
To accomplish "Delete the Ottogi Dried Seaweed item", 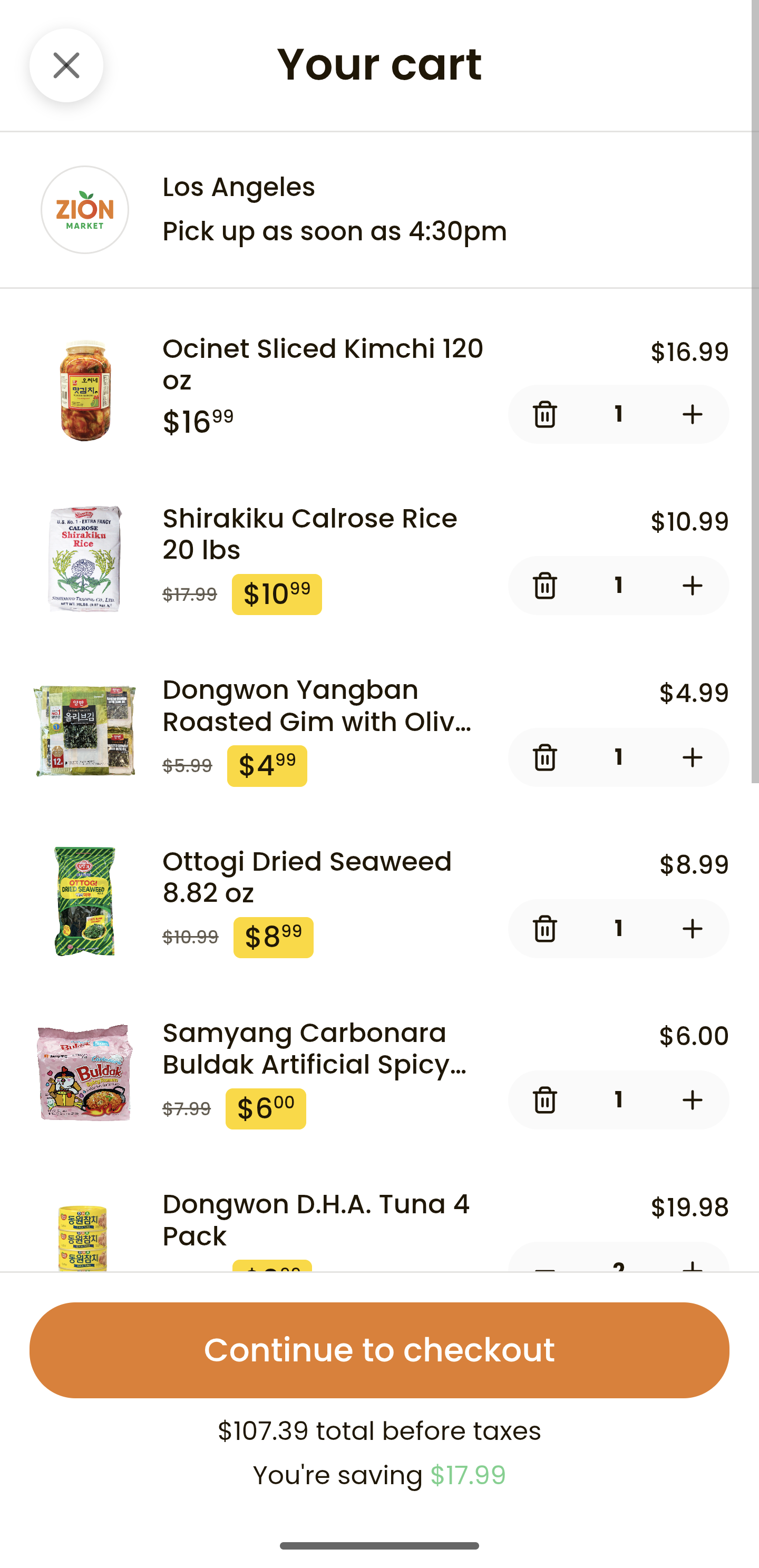I will [x=545, y=929].
